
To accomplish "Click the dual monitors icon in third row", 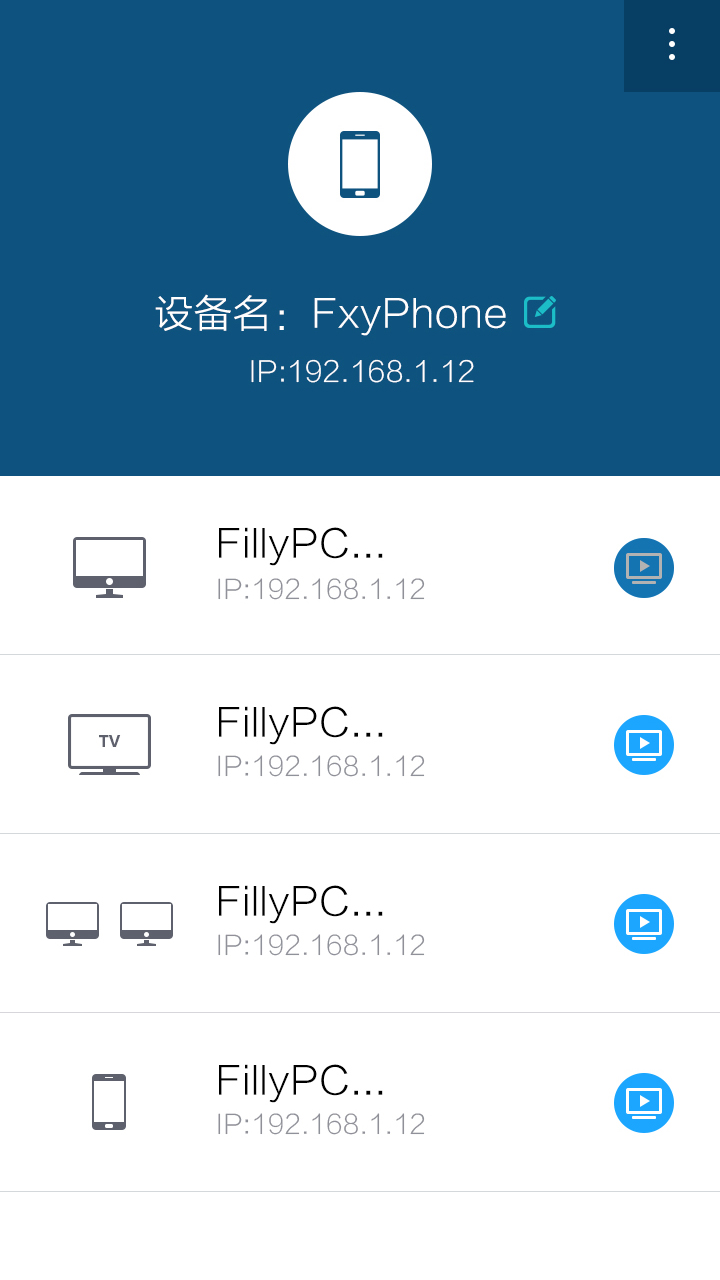I will click(109, 922).
